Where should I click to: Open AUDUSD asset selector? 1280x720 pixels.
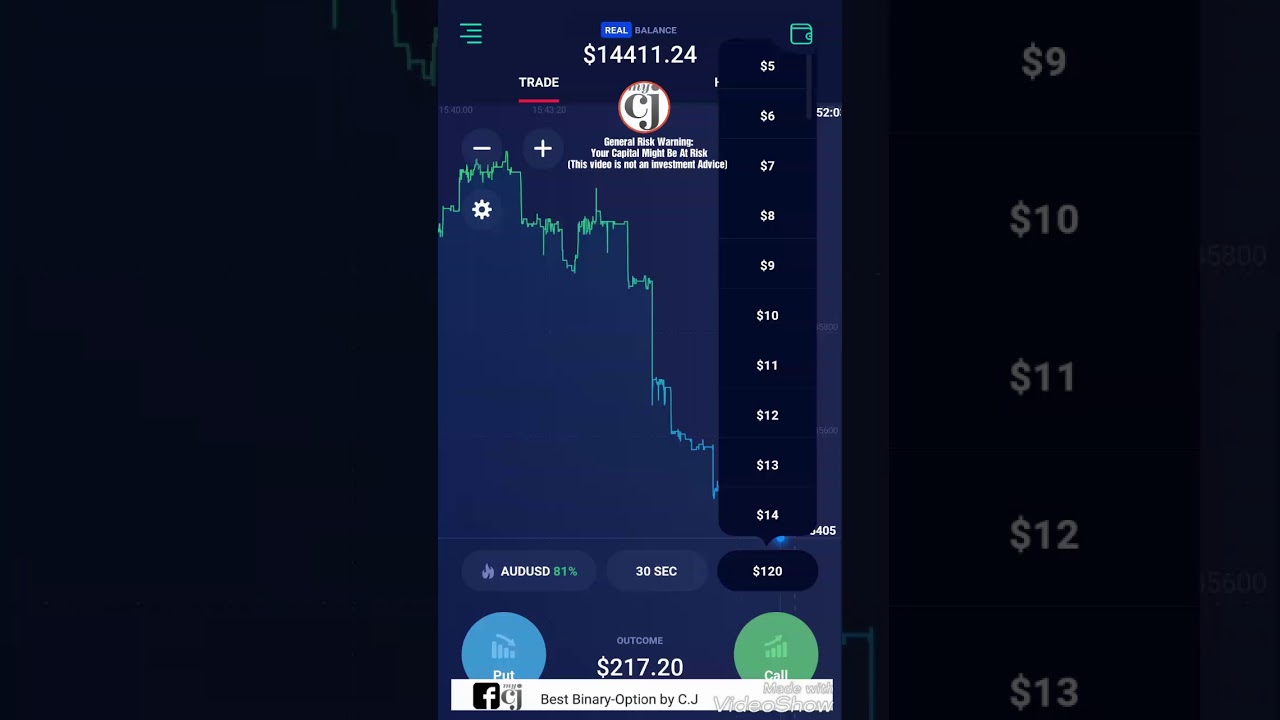click(529, 571)
